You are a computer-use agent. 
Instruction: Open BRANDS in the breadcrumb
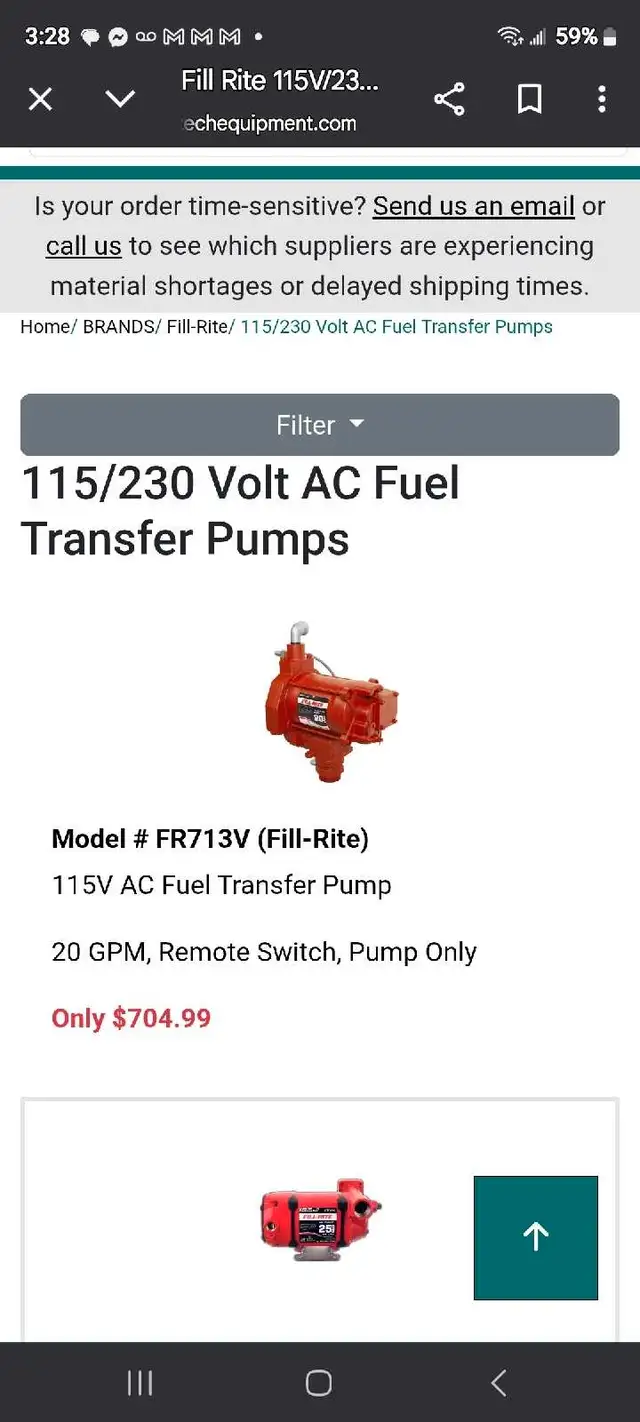119,327
